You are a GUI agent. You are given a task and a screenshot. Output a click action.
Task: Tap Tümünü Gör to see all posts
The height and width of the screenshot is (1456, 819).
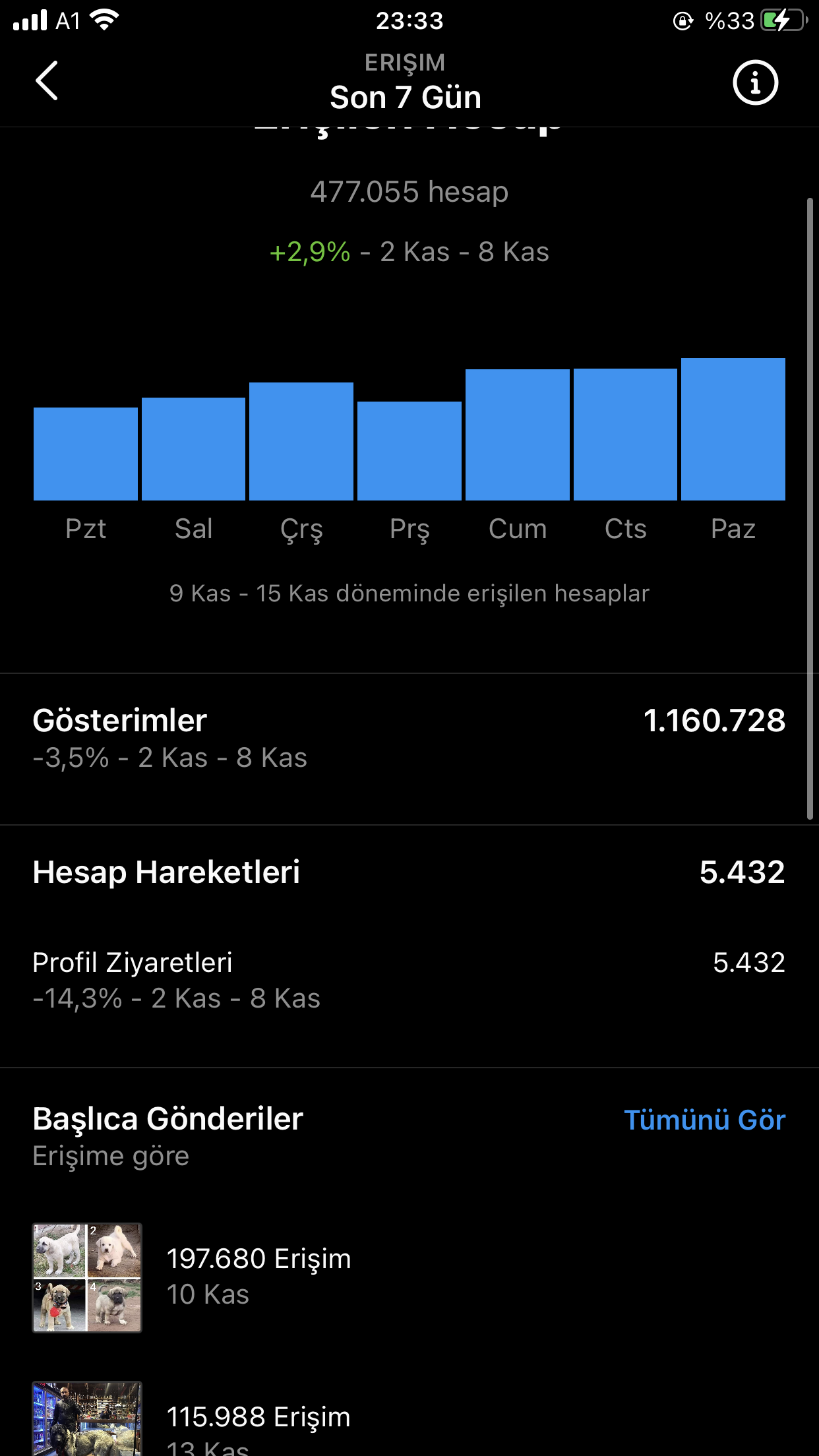704,1120
